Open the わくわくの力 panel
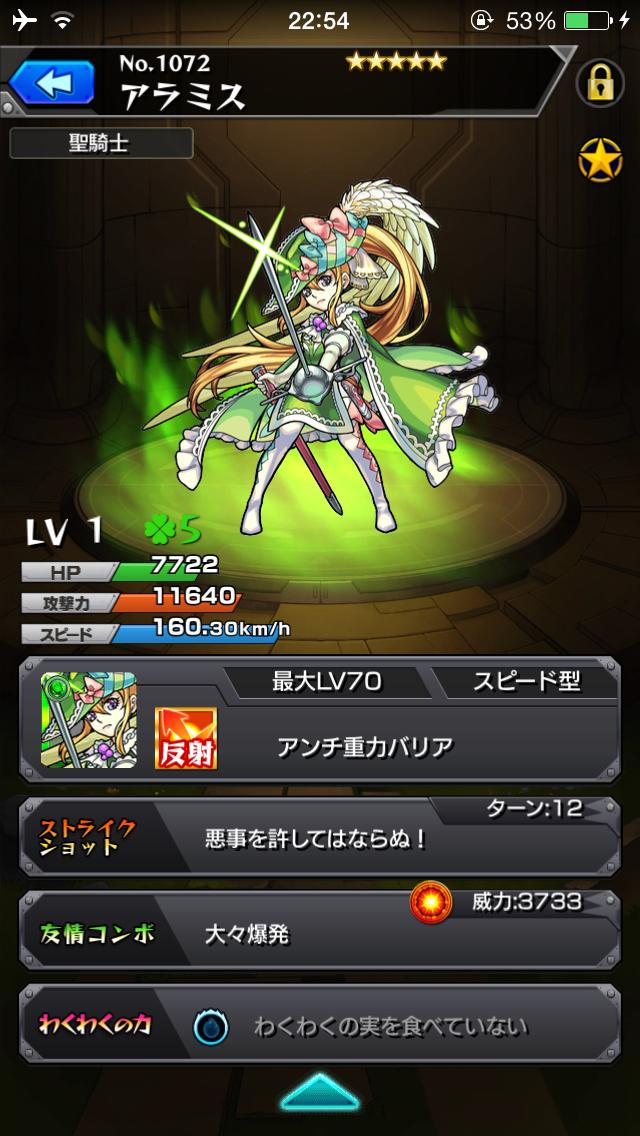This screenshot has height=1136, width=640. point(320,1026)
